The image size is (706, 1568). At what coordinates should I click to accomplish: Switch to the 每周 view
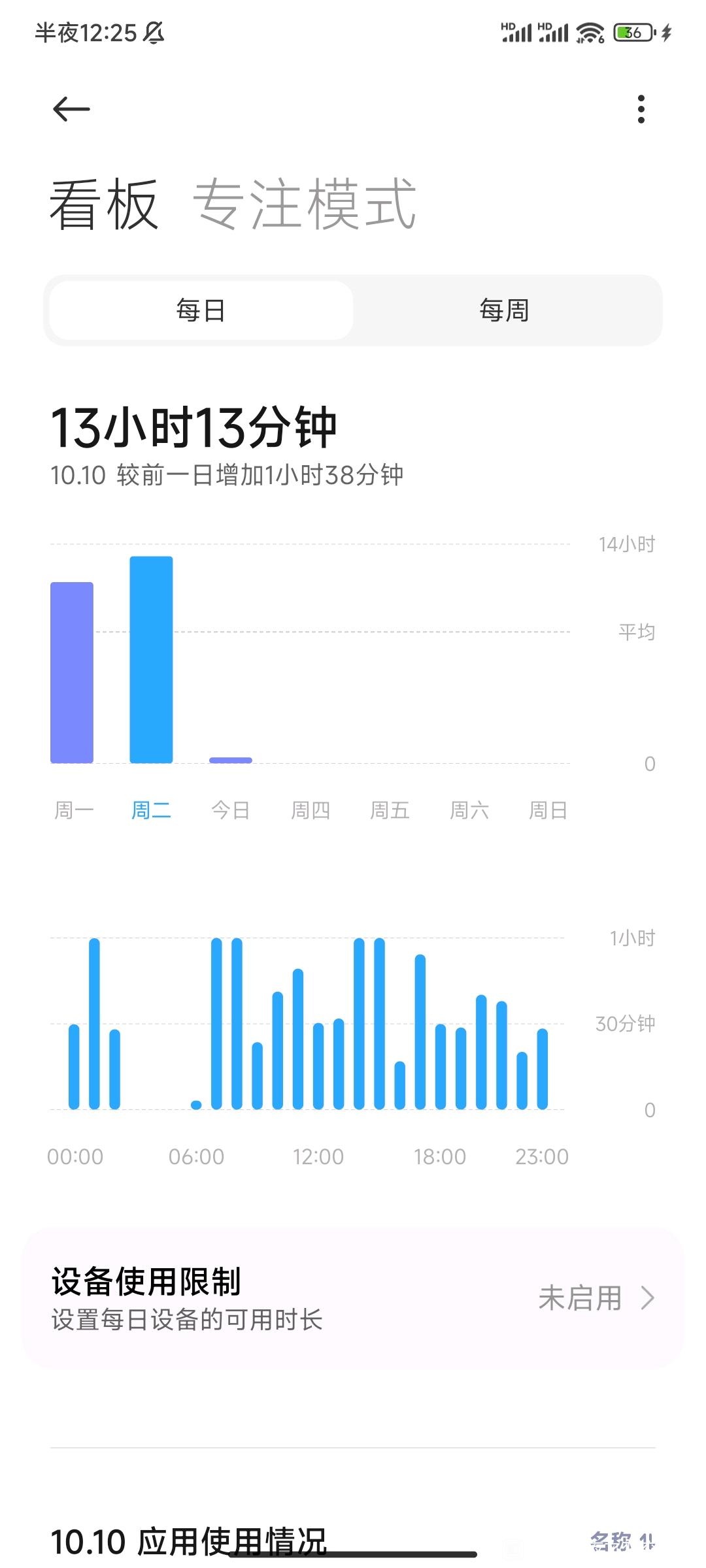coord(505,310)
